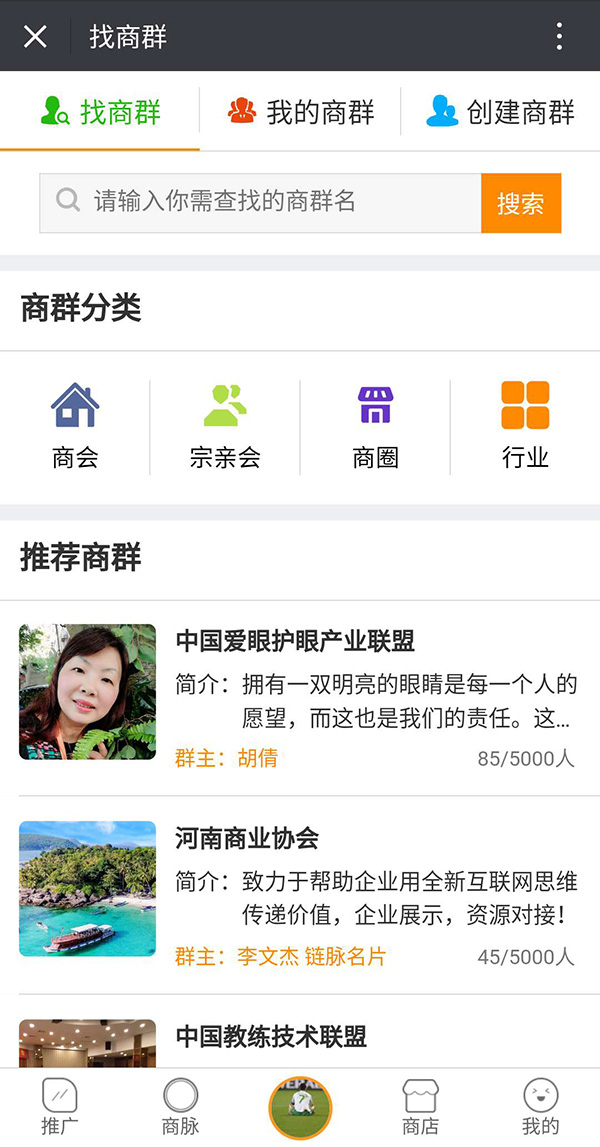600x1147 pixels.
Task: Browse the 宗亲会 category
Action: point(225,426)
